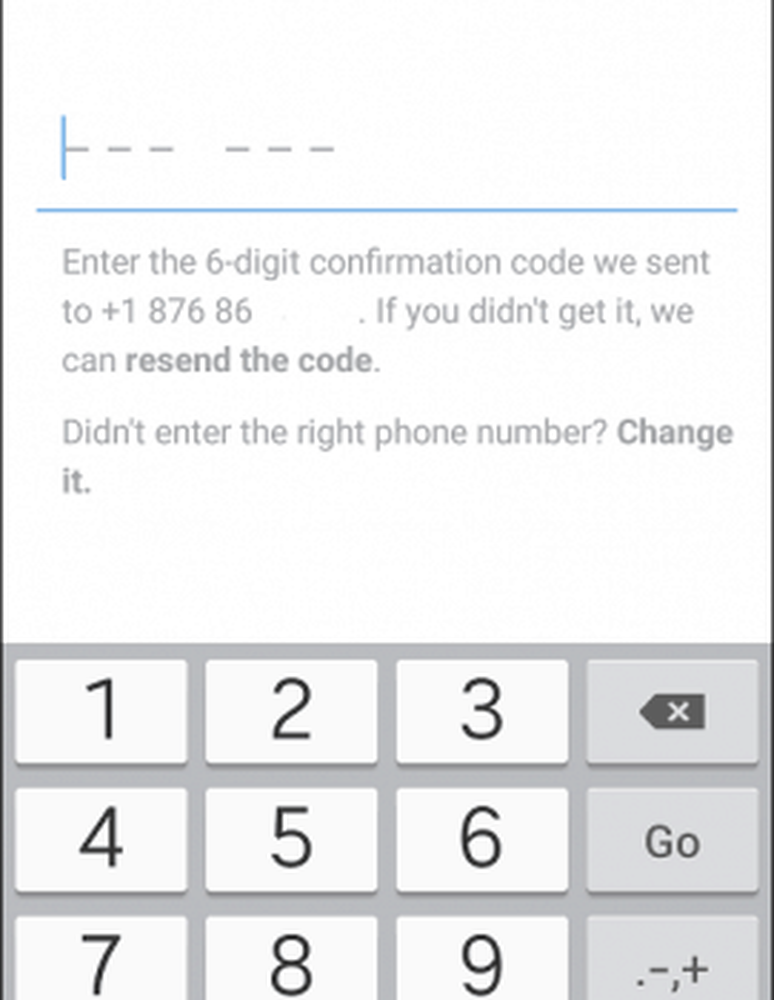The width and height of the screenshot is (774, 1000).
Task: Enter digit 2 on the keypad
Action: click(291, 712)
